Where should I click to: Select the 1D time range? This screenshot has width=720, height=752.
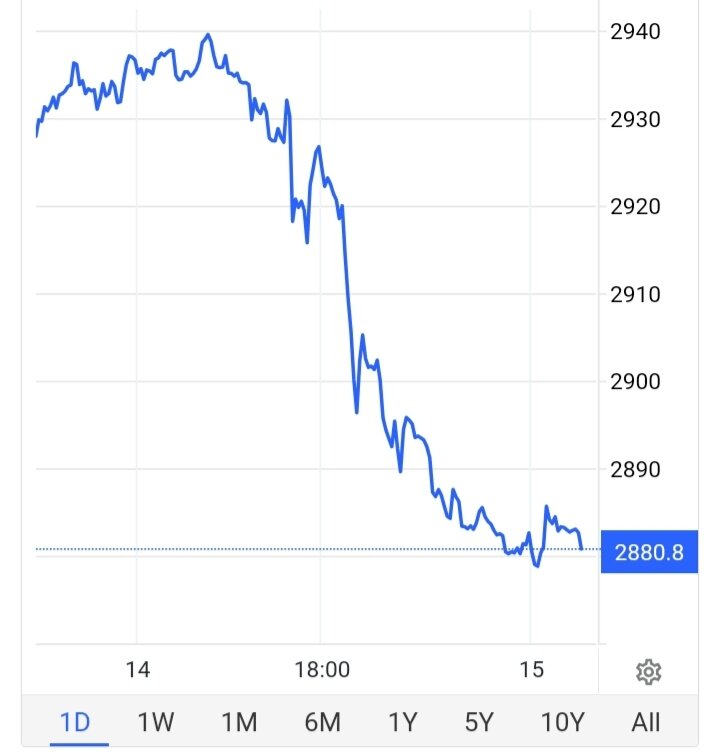pos(75,722)
